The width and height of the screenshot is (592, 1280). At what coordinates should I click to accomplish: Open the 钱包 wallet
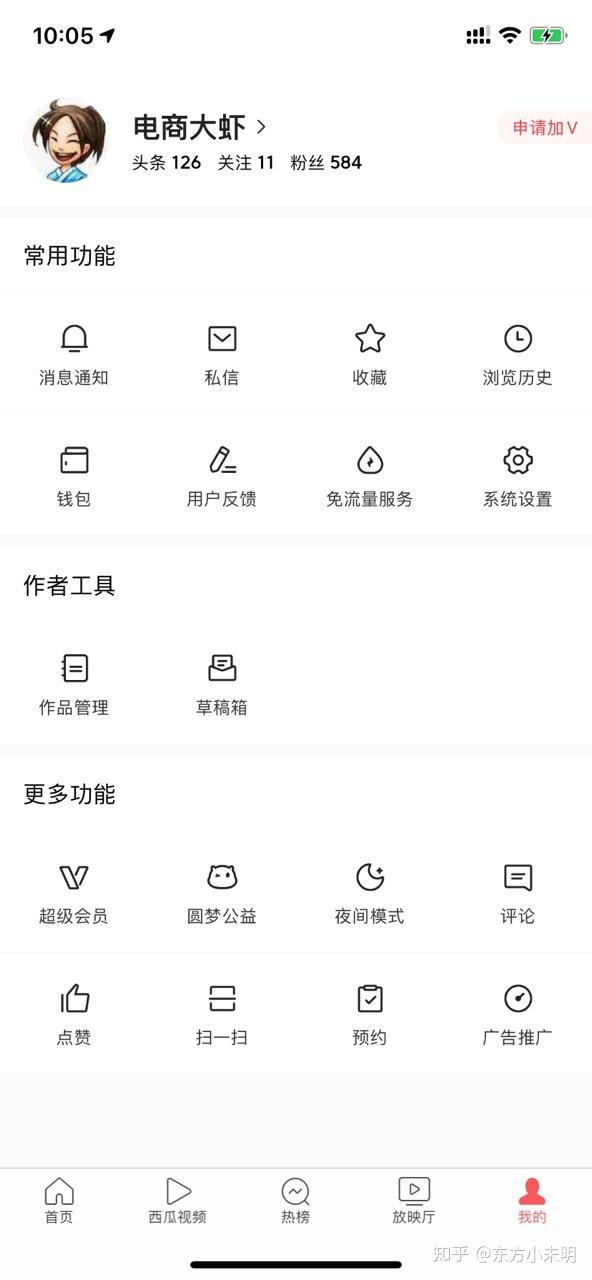(74, 478)
